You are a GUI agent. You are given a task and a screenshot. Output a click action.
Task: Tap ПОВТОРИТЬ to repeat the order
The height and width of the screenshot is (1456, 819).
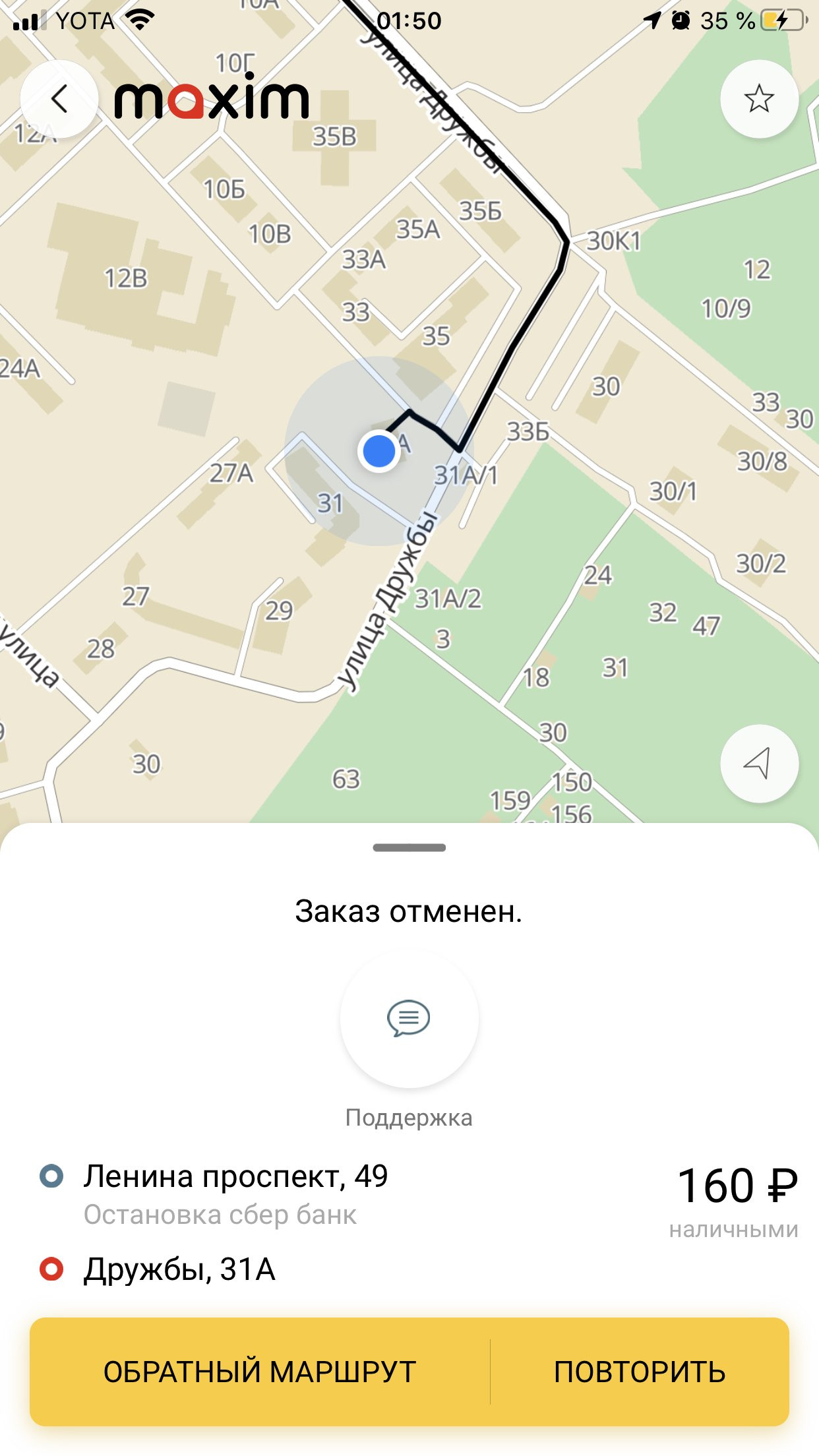click(640, 1372)
